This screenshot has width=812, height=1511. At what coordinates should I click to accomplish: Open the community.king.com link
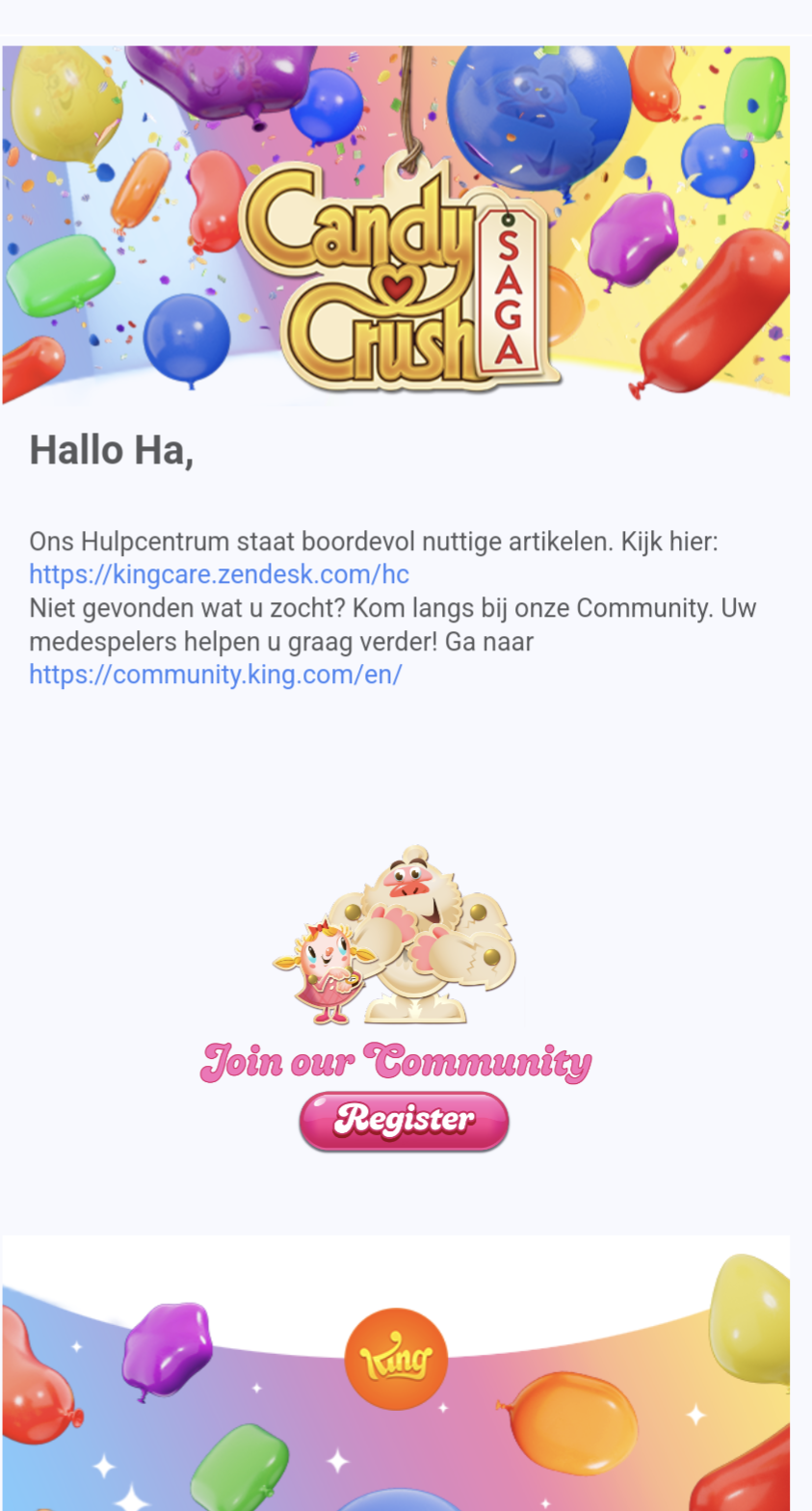point(215,675)
